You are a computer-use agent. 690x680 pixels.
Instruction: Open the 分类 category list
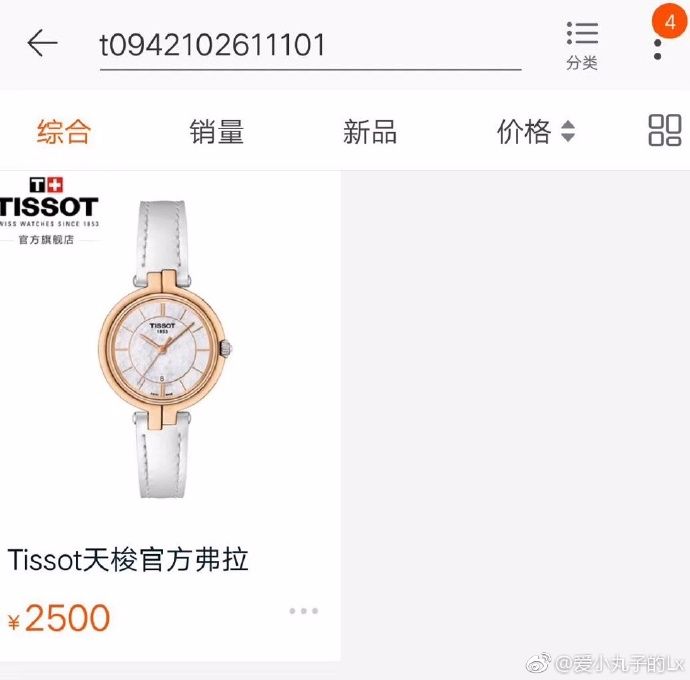[582, 45]
